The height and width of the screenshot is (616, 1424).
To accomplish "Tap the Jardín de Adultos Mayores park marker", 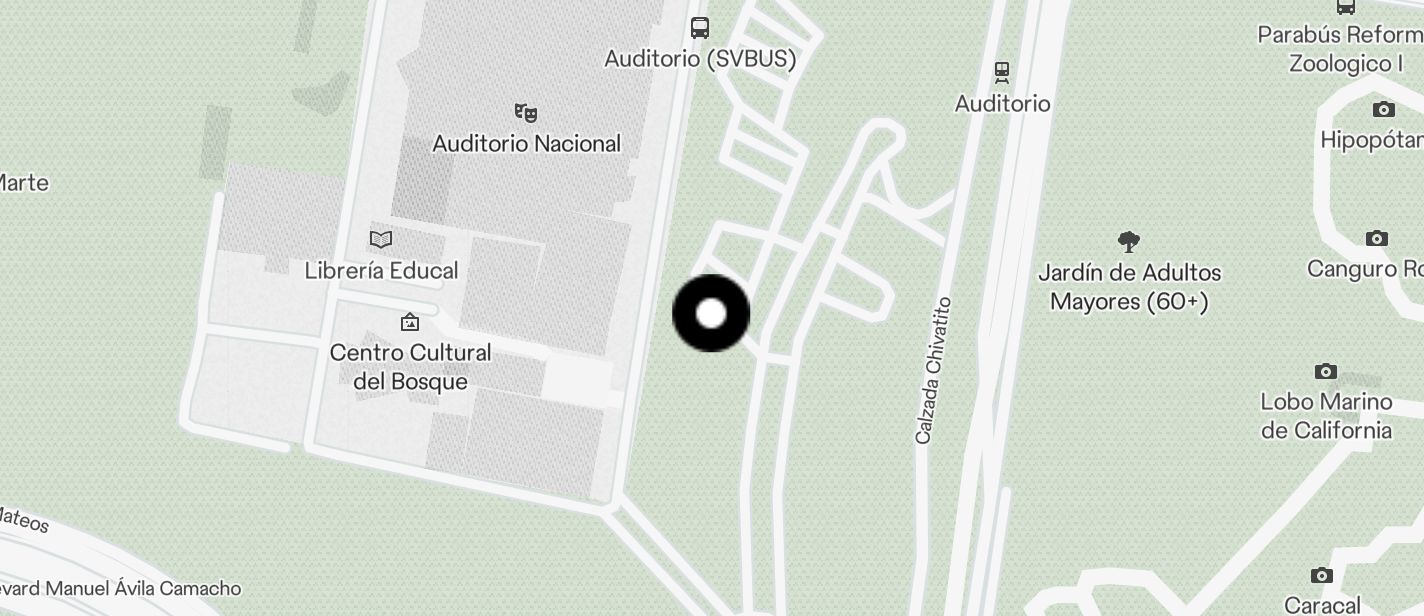I will tap(1129, 242).
